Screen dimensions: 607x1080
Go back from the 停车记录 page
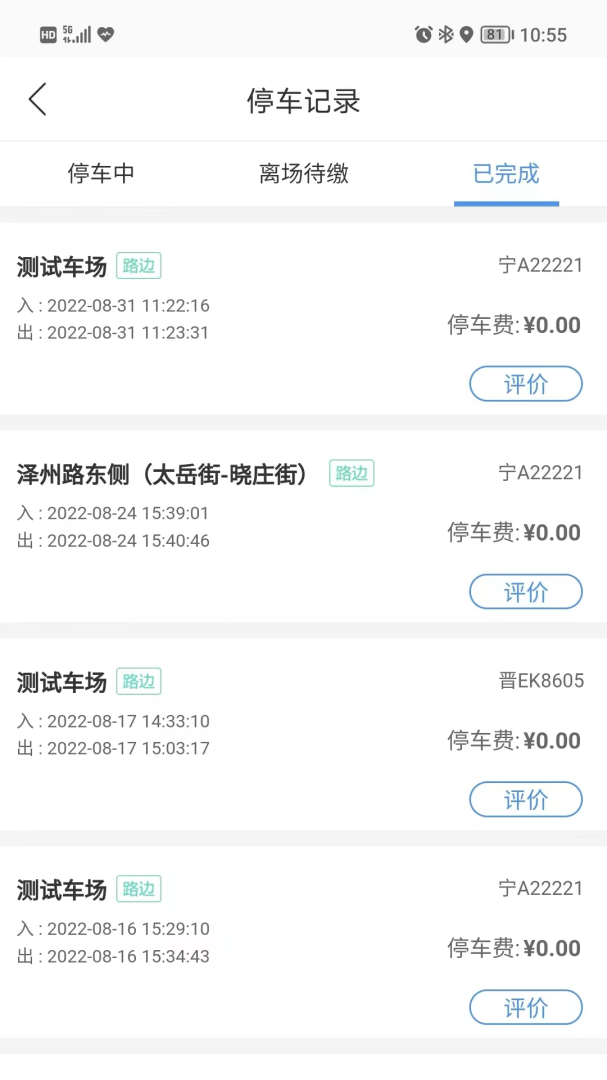(x=37, y=100)
